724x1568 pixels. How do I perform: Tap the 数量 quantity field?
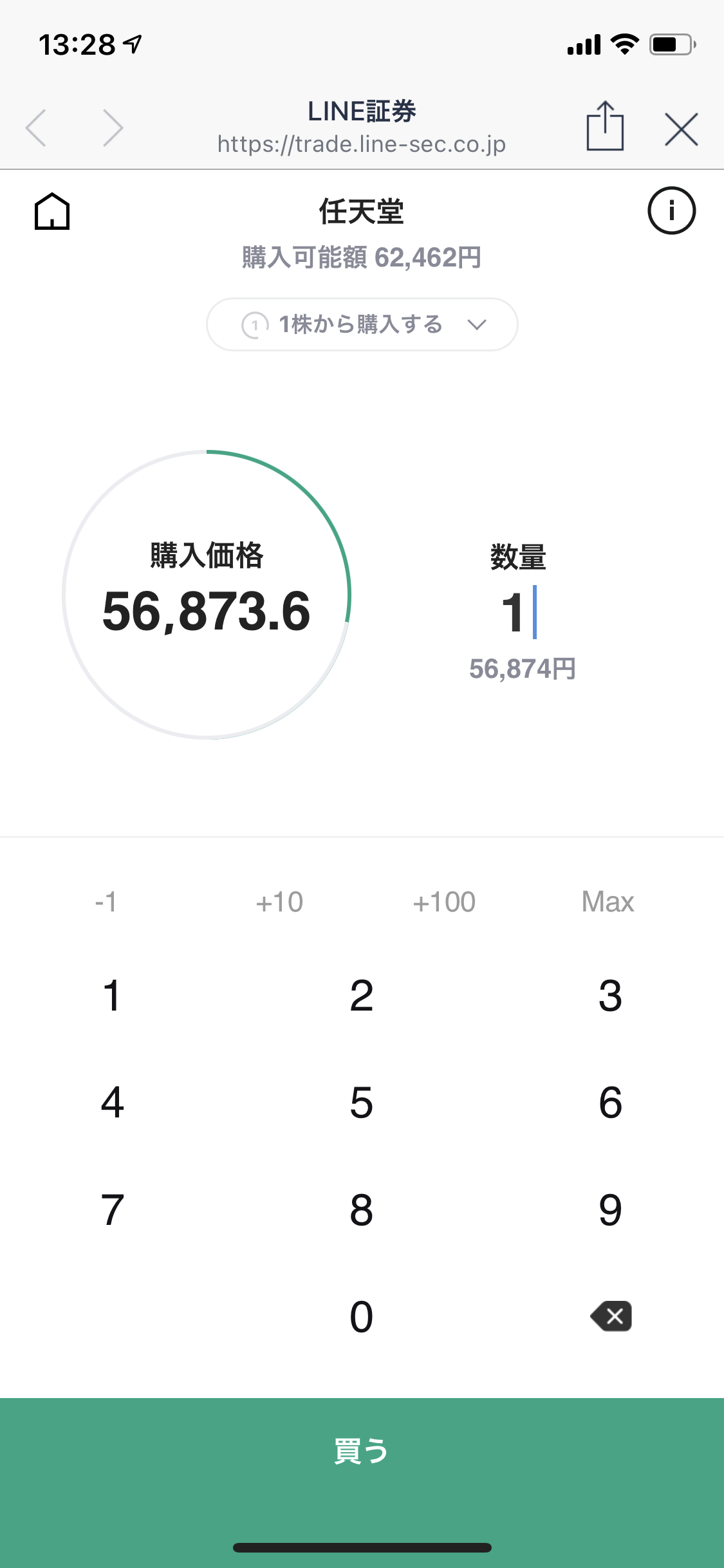519,612
